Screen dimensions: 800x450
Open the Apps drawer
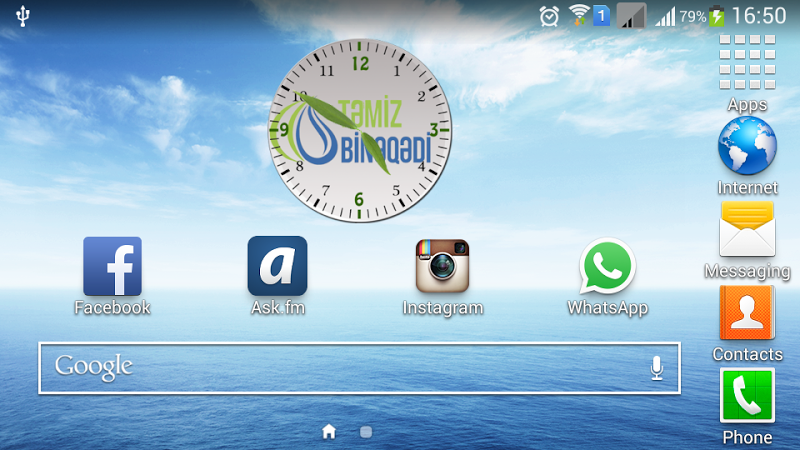747,62
